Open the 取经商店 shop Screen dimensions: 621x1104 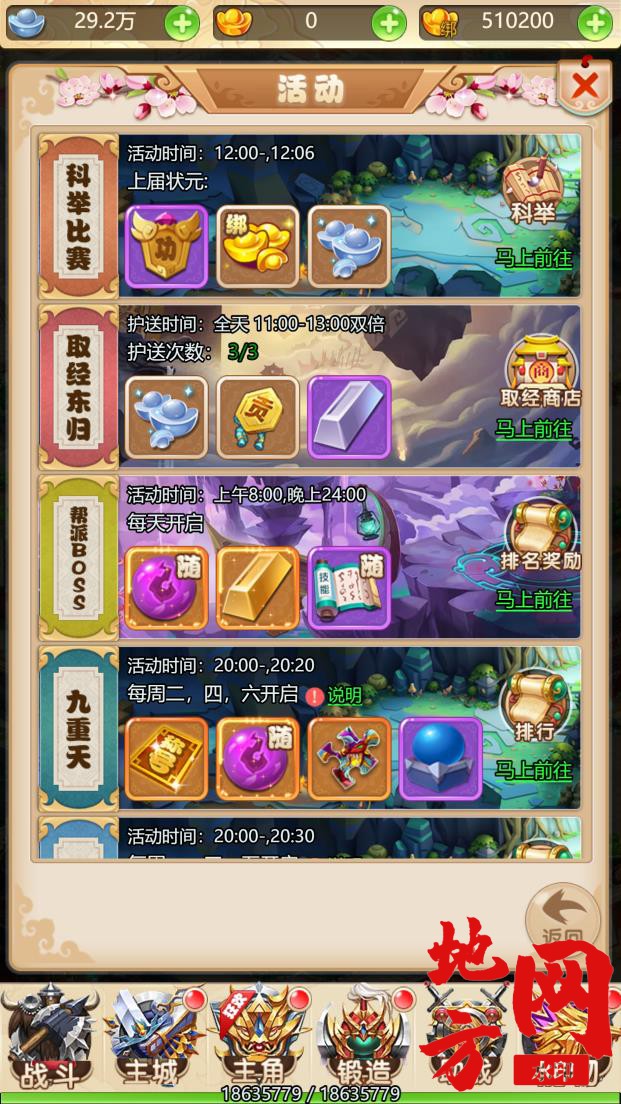pyautogui.click(x=540, y=371)
